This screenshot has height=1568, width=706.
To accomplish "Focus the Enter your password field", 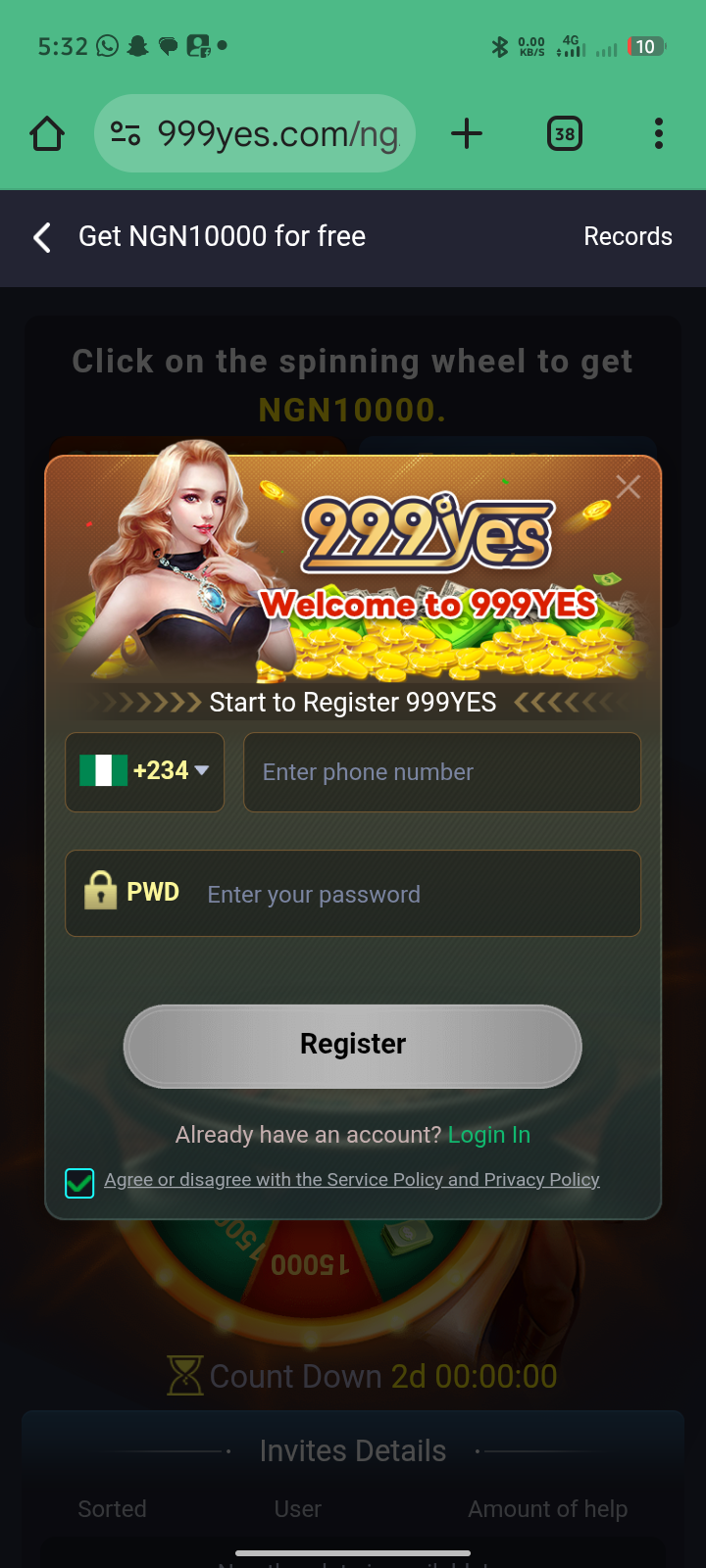I will [412, 894].
